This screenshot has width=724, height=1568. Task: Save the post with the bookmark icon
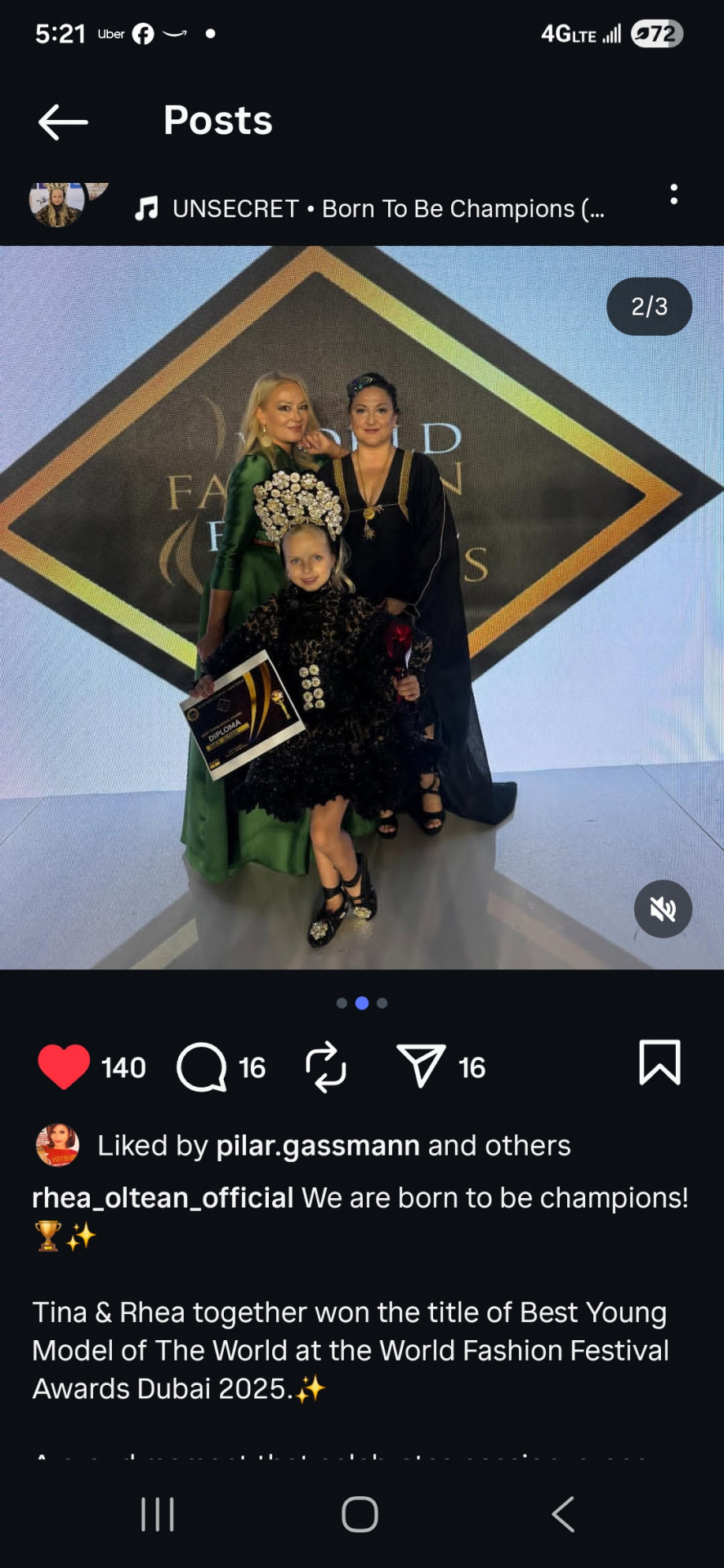pos(659,1063)
